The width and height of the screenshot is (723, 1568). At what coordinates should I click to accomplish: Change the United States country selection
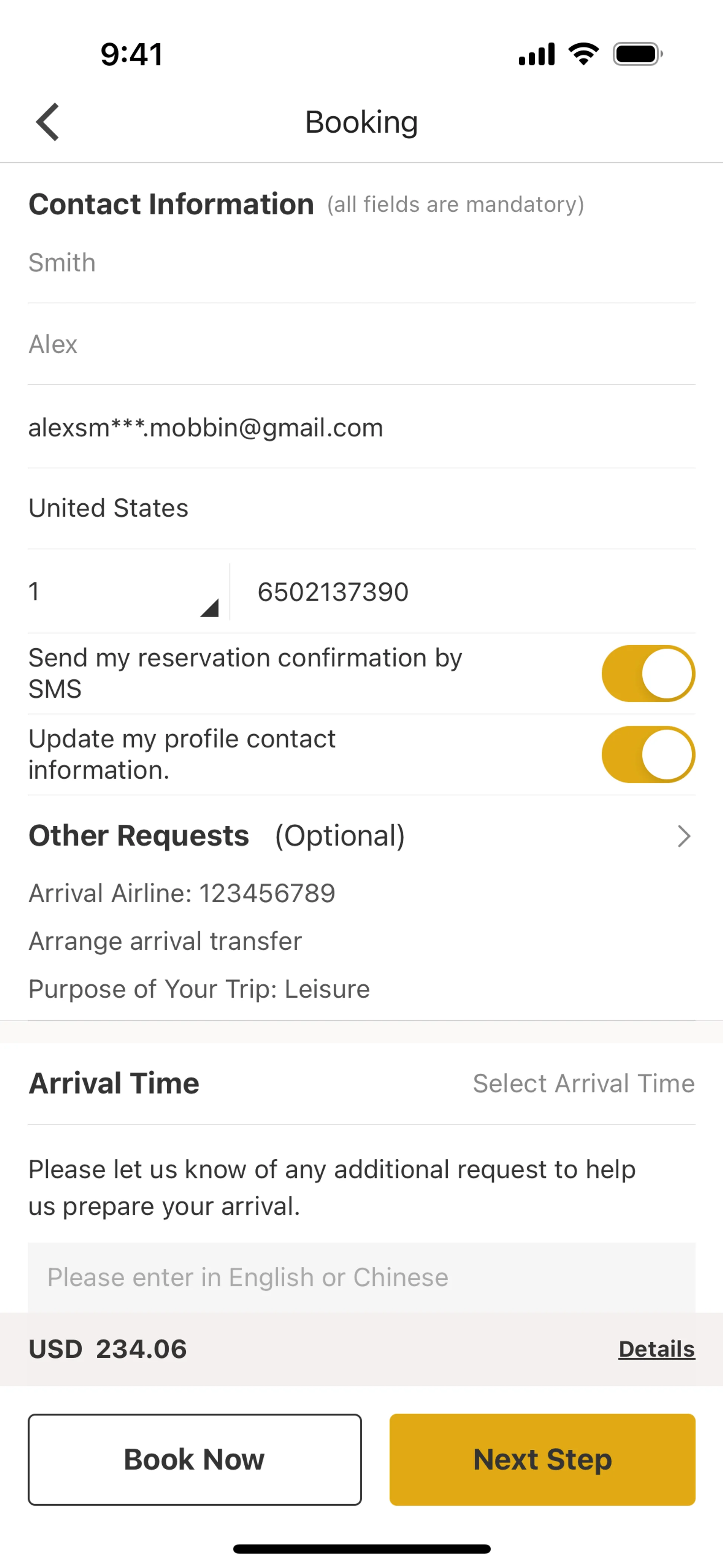coord(361,508)
